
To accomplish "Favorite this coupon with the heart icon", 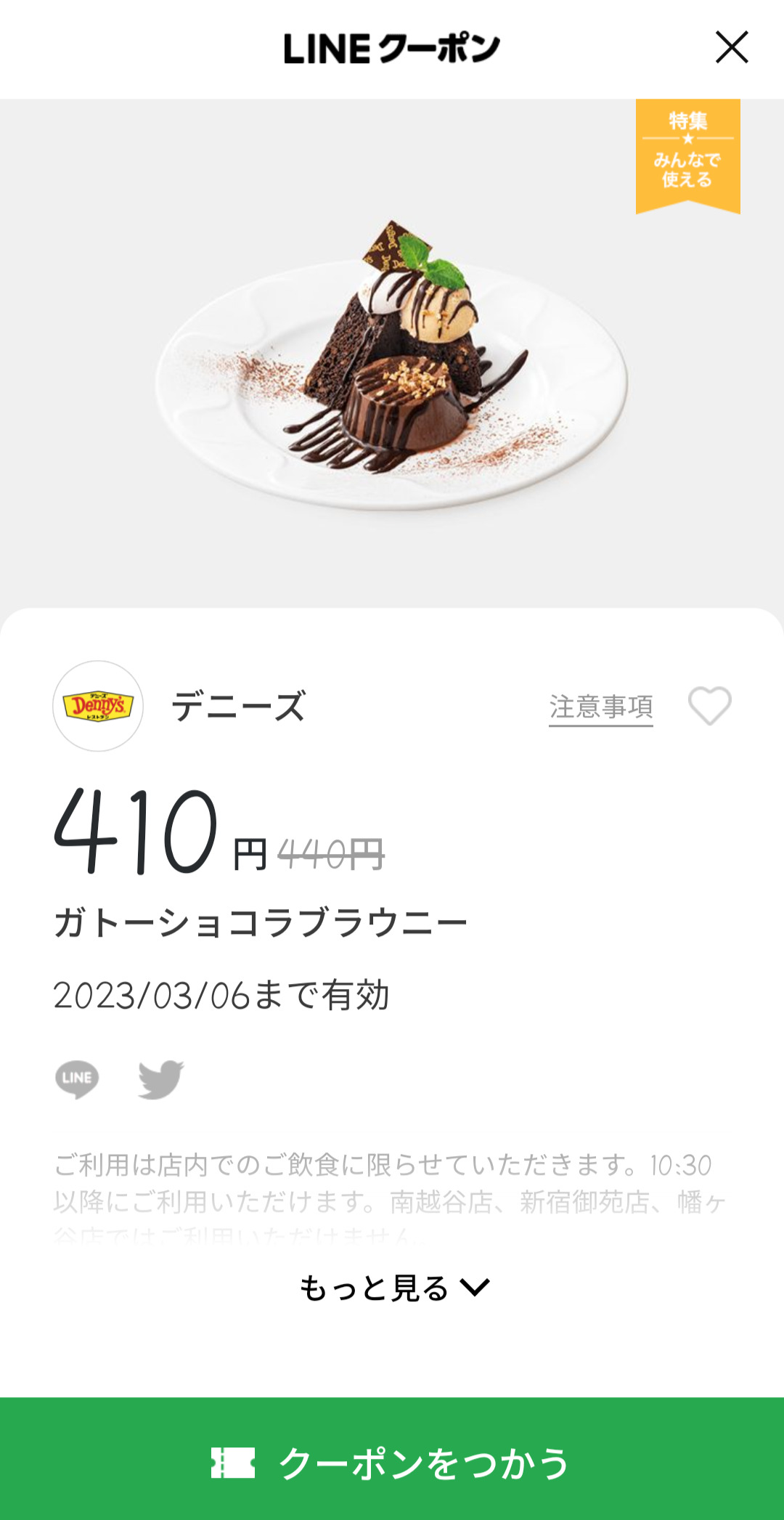I will (710, 706).
